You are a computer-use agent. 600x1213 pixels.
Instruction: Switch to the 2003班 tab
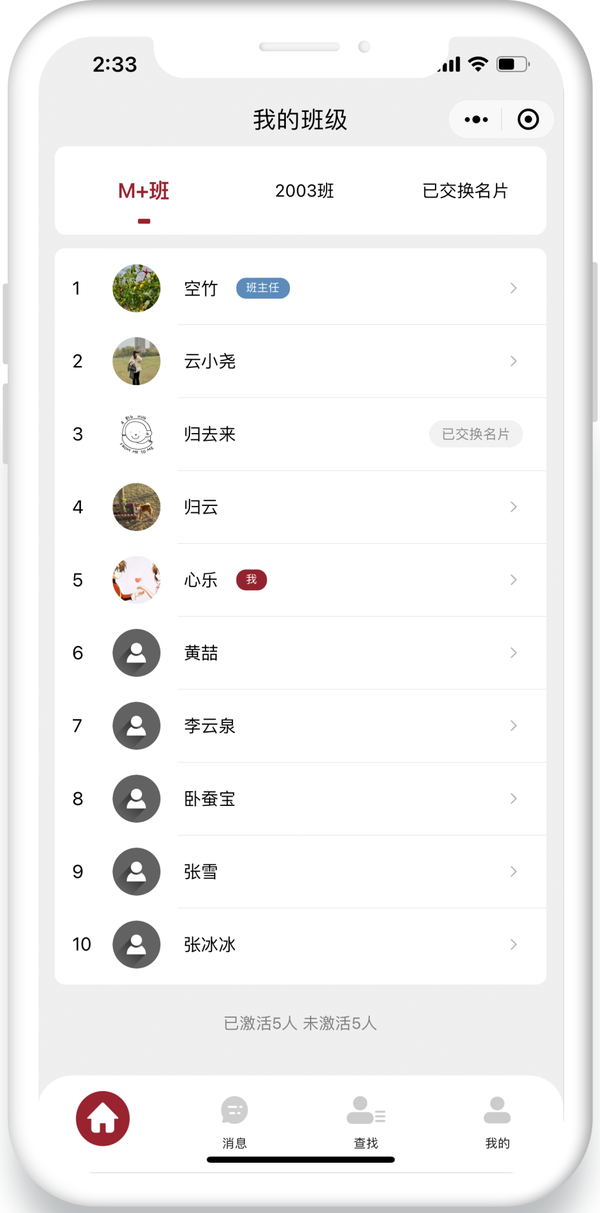coord(304,191)
